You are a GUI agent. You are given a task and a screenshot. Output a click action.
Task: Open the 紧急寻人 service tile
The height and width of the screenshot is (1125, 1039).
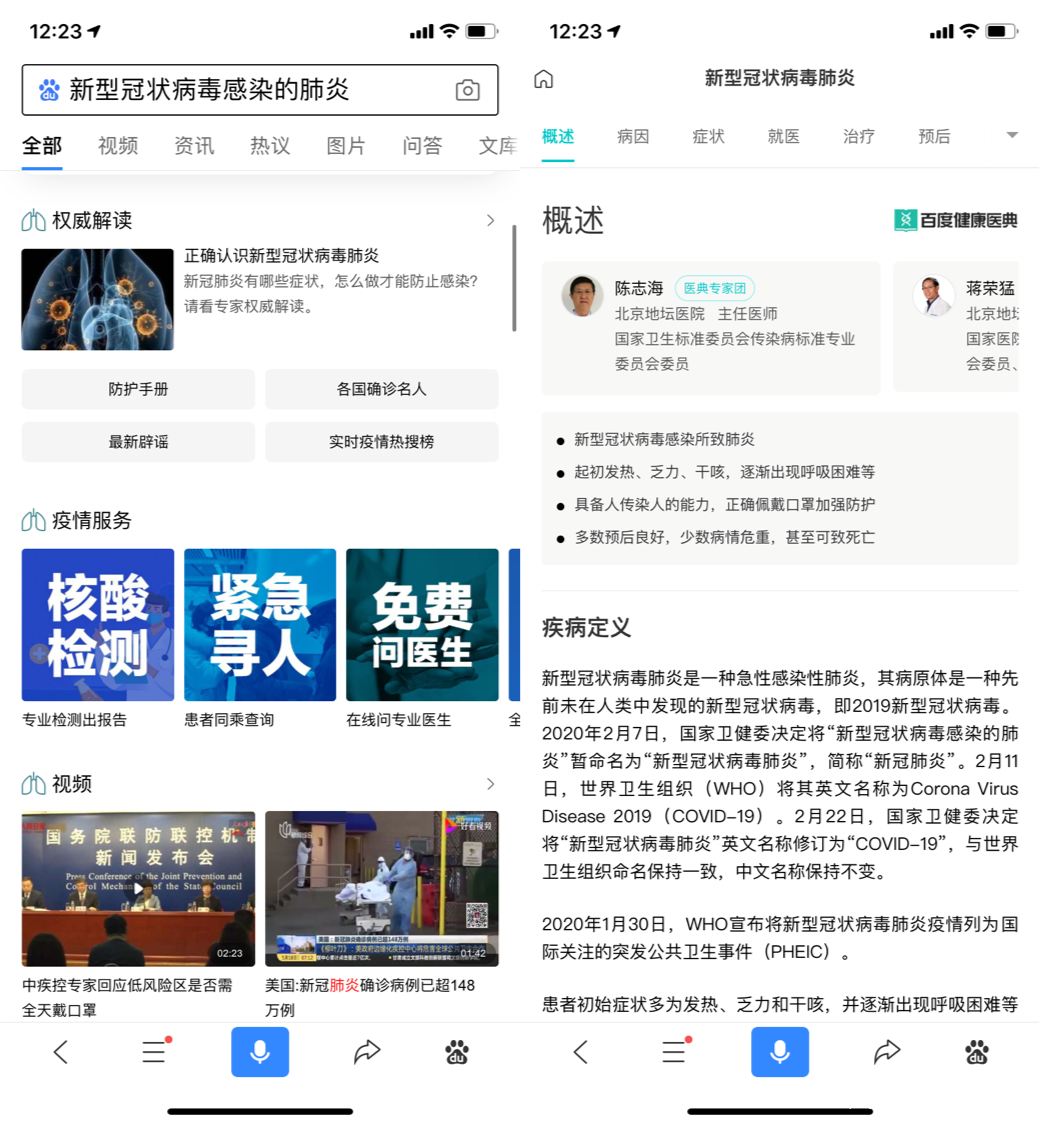pyautogui.click(x=260, y=625)
